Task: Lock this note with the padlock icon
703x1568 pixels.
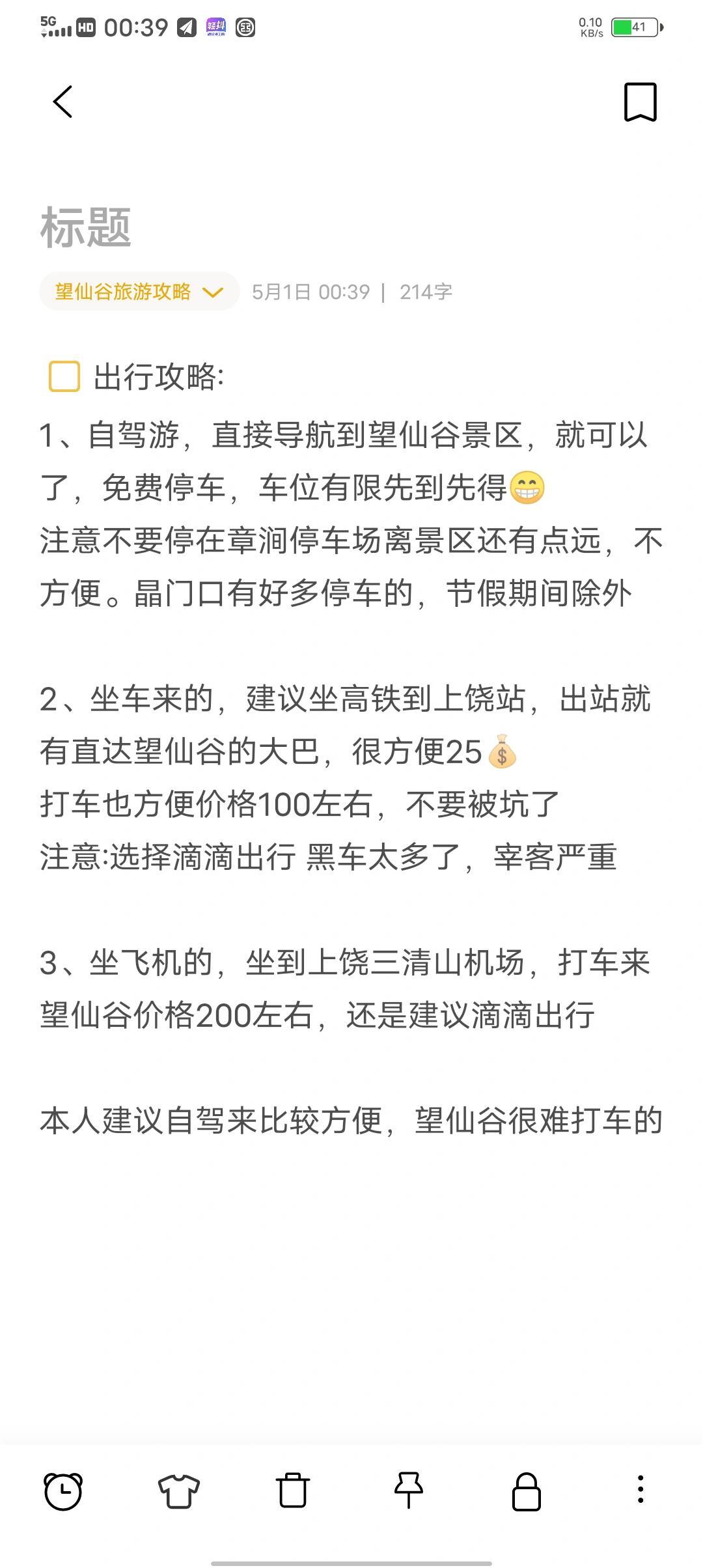Action: pos(526,1491)
